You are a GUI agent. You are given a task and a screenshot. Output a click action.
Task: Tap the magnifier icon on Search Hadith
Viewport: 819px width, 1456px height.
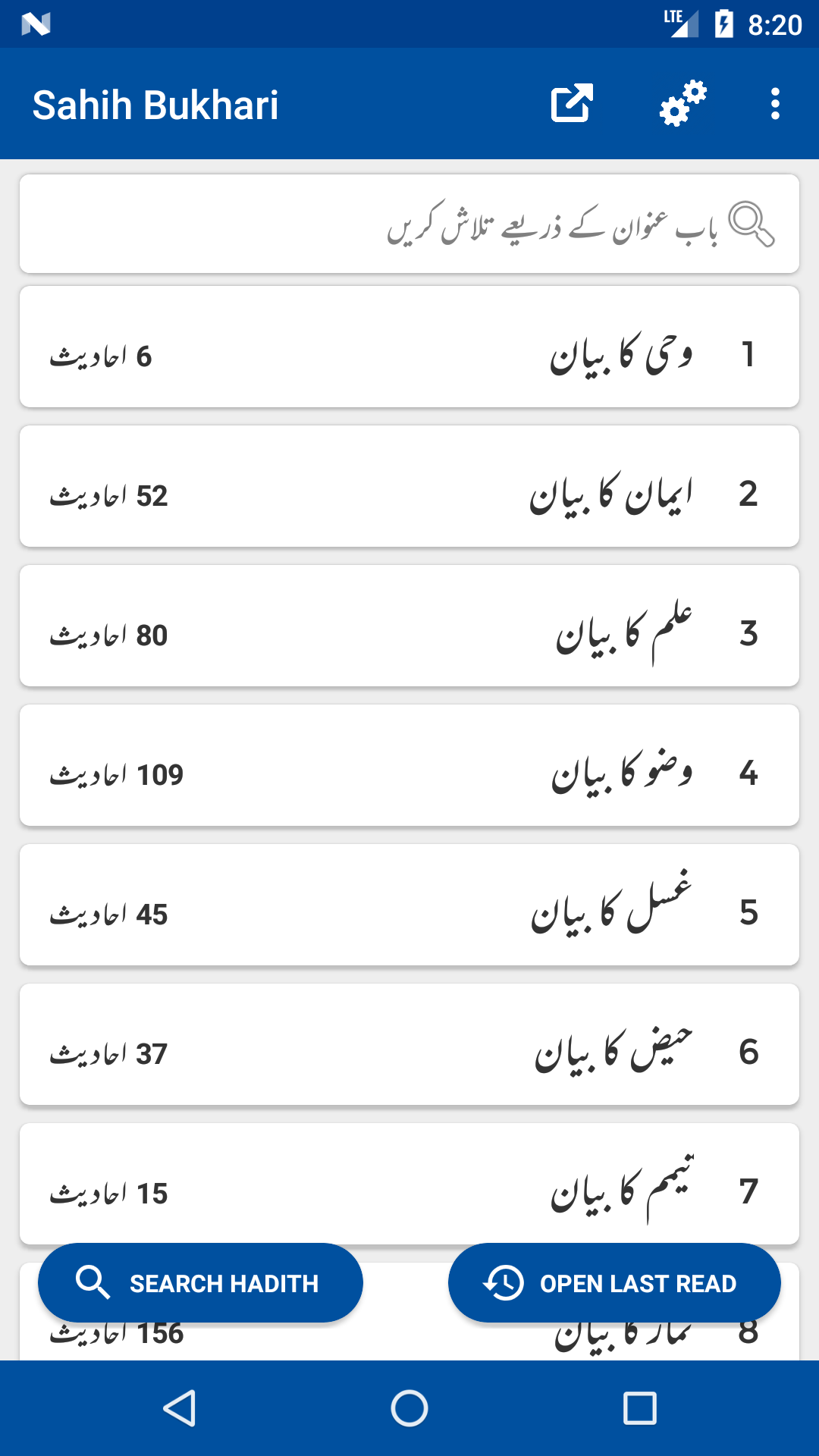93,1282
